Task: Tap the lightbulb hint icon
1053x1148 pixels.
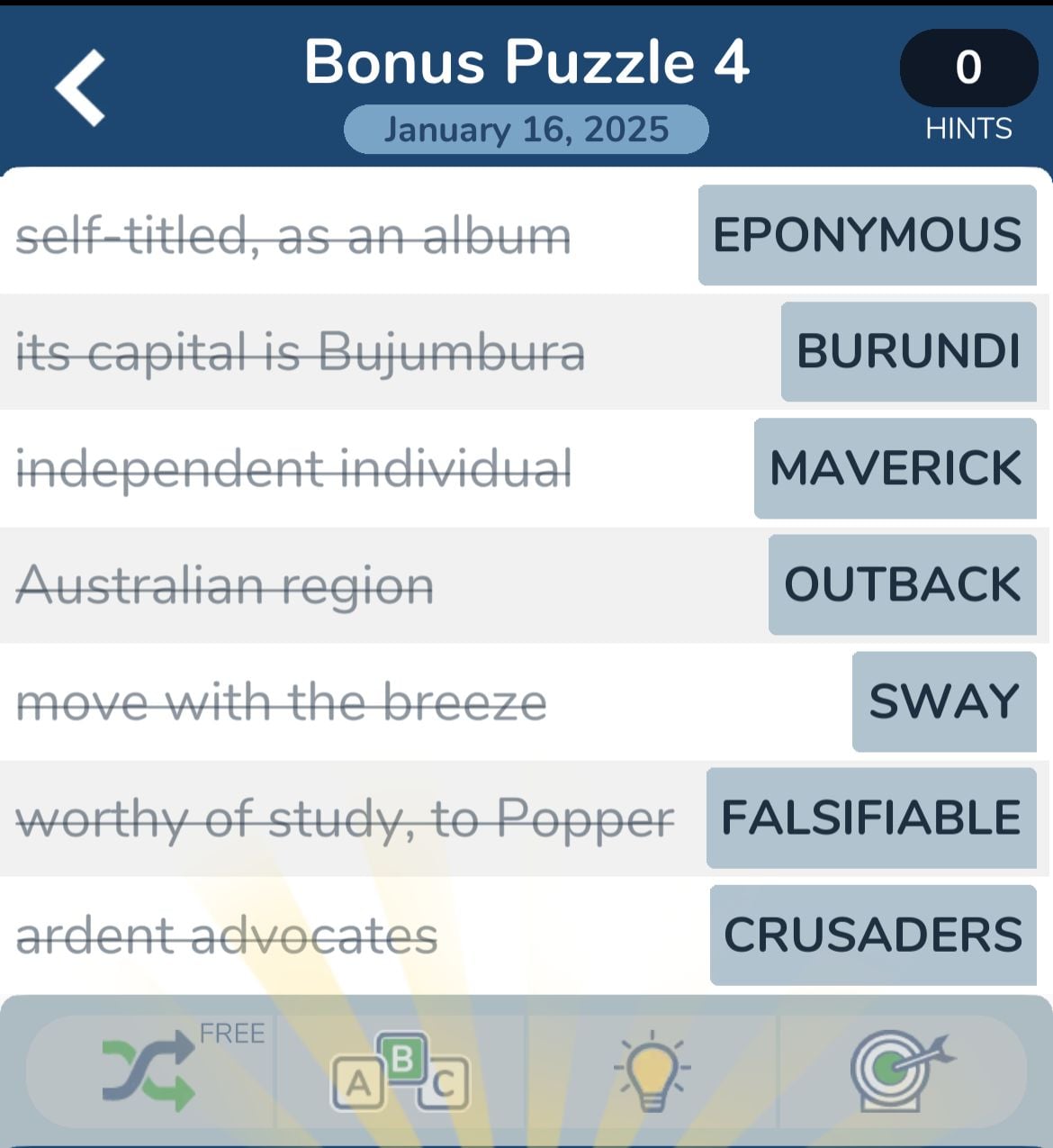Action: [x=652, y=1071]
